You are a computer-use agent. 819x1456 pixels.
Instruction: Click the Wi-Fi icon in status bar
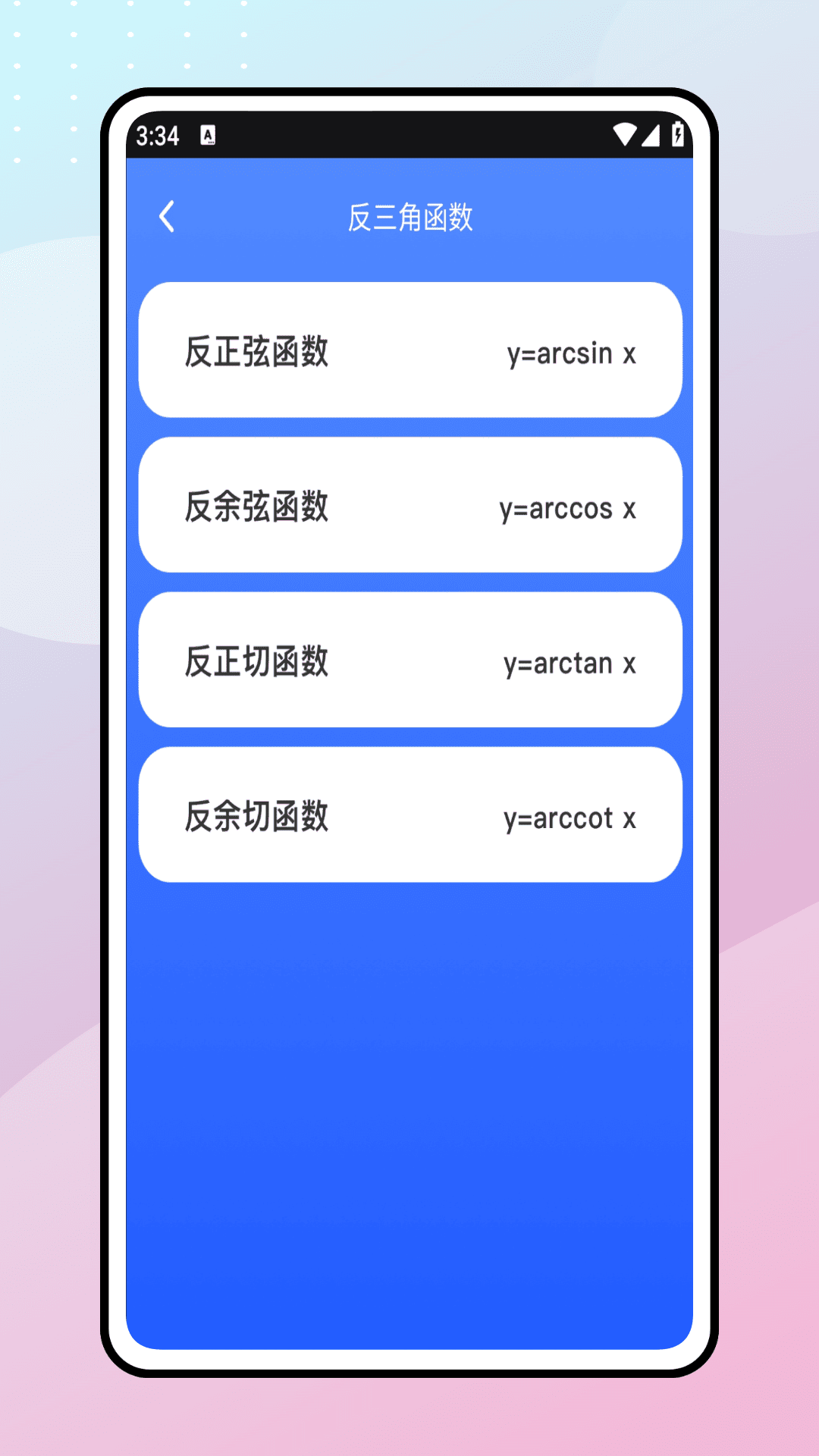pyautogui.click(x=626, y=134)
